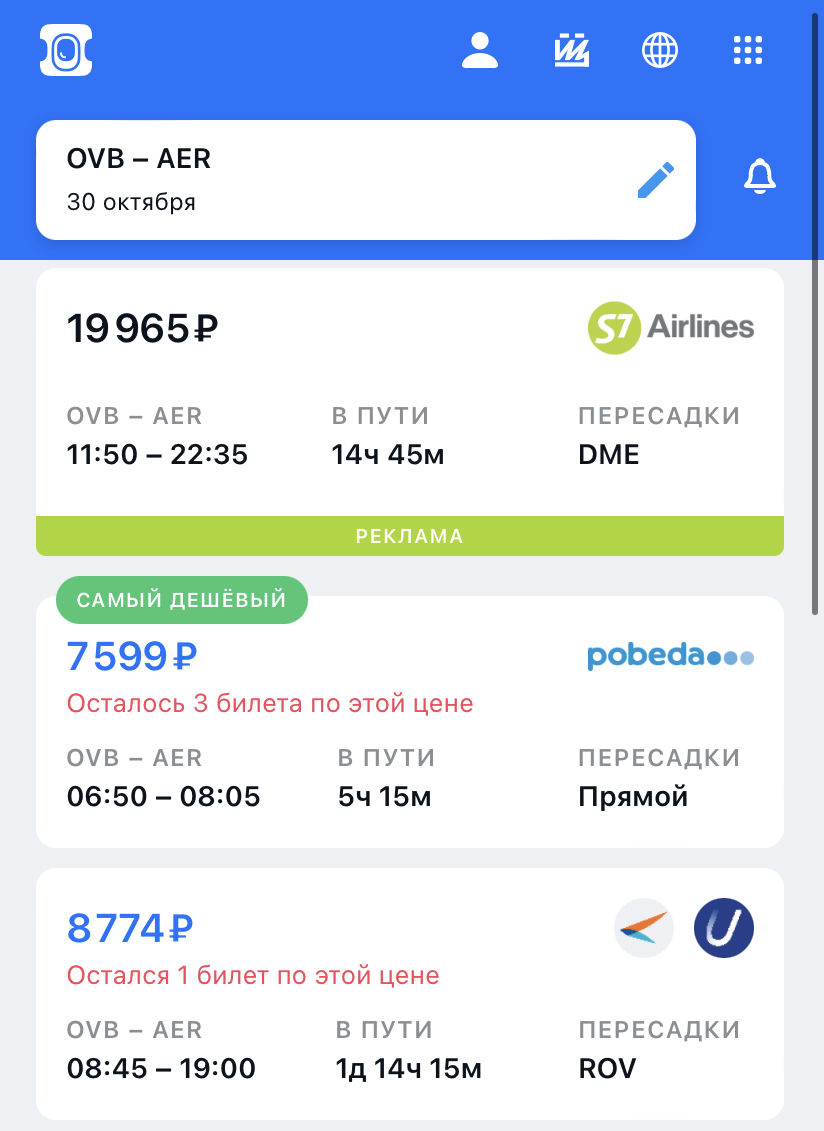Viewport: 824px width, 1131px height.
Task: Open the language globe icon
Action: pos(660,50)
